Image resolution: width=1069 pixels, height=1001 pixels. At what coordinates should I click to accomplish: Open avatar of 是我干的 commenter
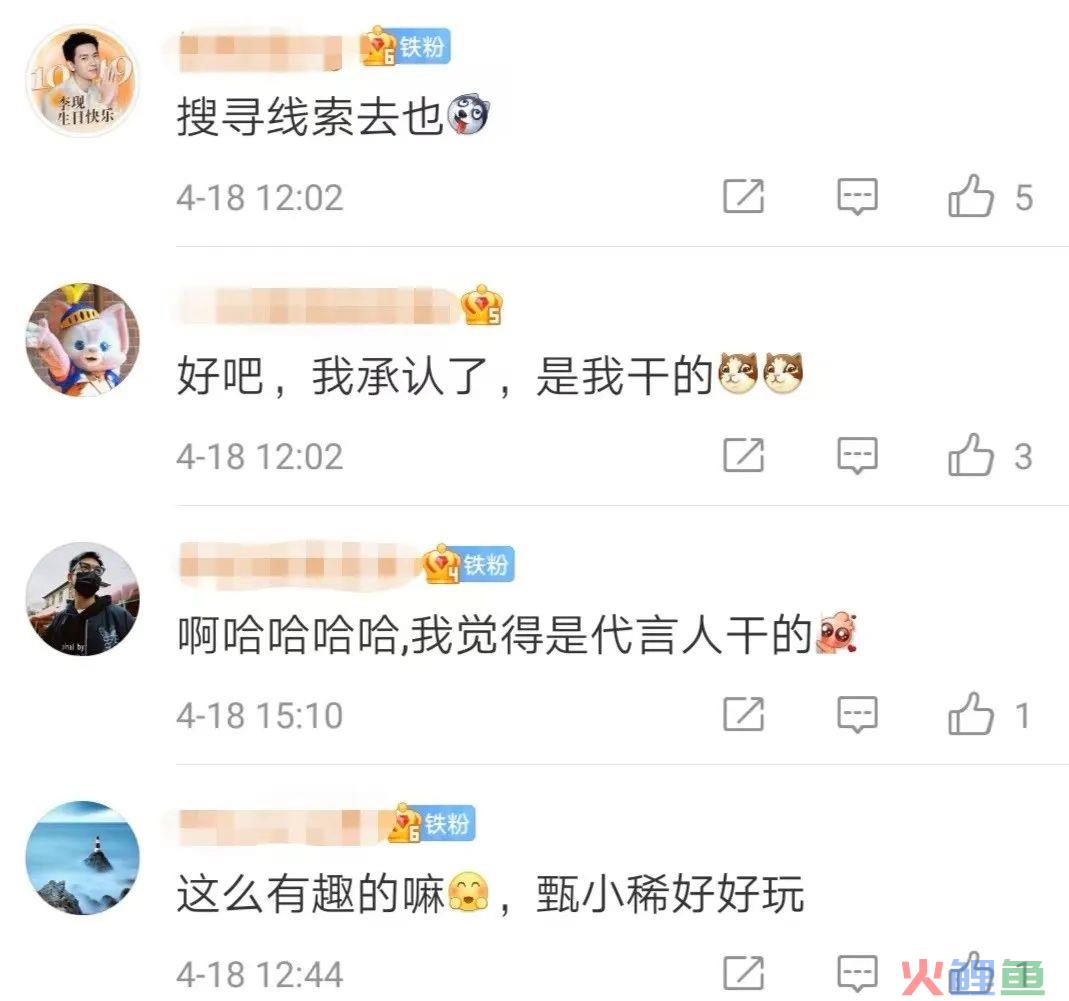pyautogui.click(x=82, y=340)
